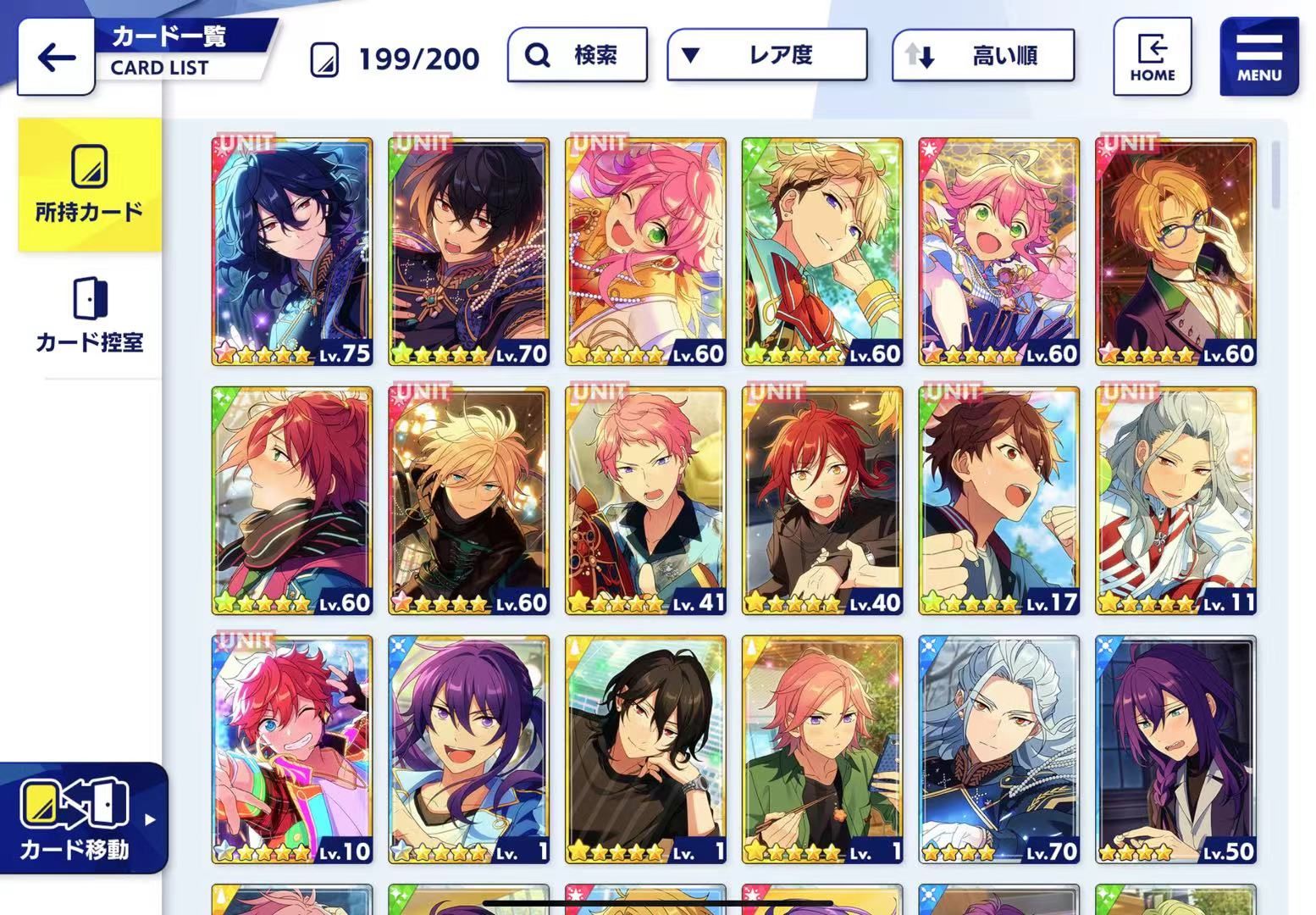Toggle the 高い順 sort order

(x=983, y=56)
